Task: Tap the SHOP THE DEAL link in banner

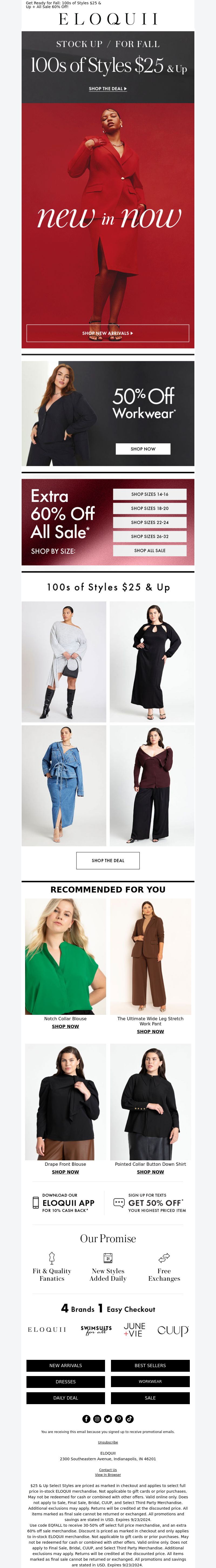Action: tap(108, 89)
